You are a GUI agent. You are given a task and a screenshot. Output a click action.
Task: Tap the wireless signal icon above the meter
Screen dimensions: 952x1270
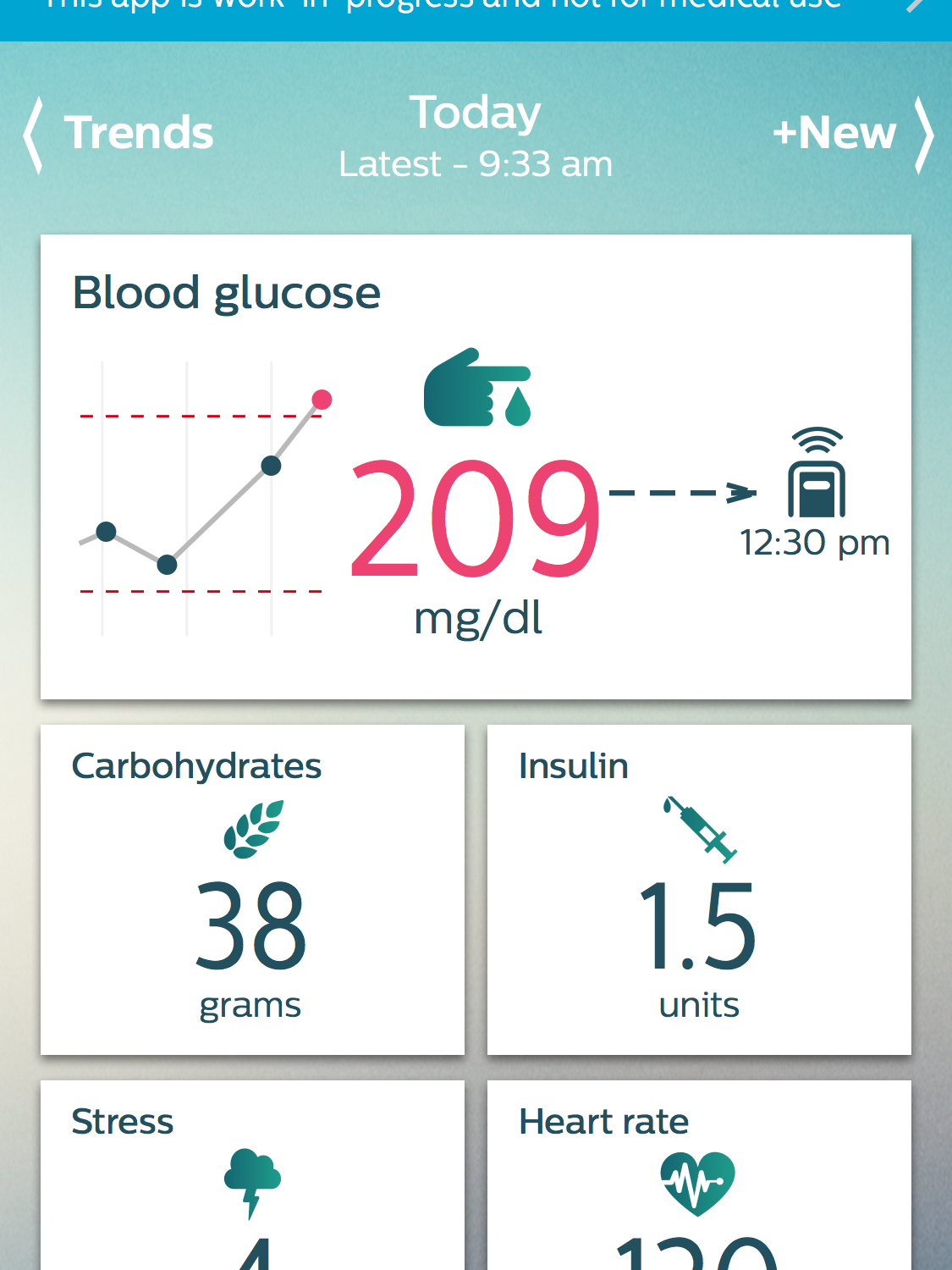point(817,440)
